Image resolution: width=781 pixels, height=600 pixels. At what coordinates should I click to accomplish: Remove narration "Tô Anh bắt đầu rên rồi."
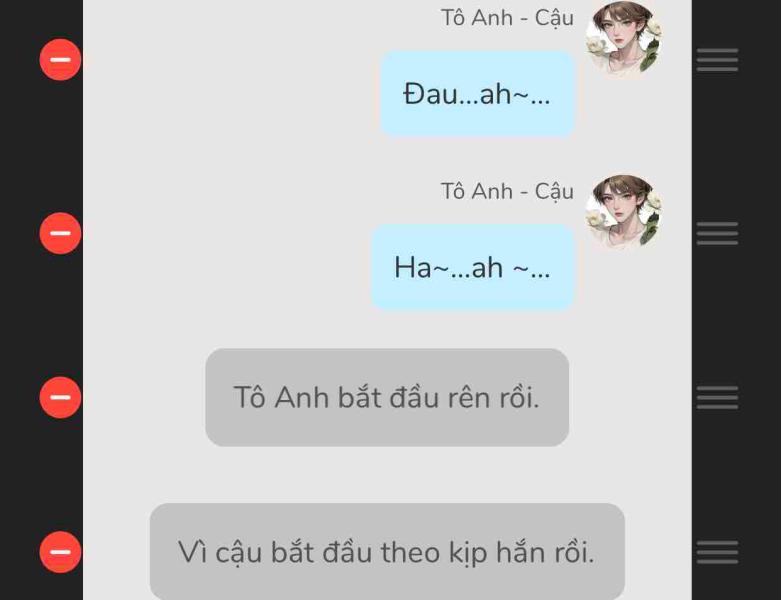click(x=60, y=397)
